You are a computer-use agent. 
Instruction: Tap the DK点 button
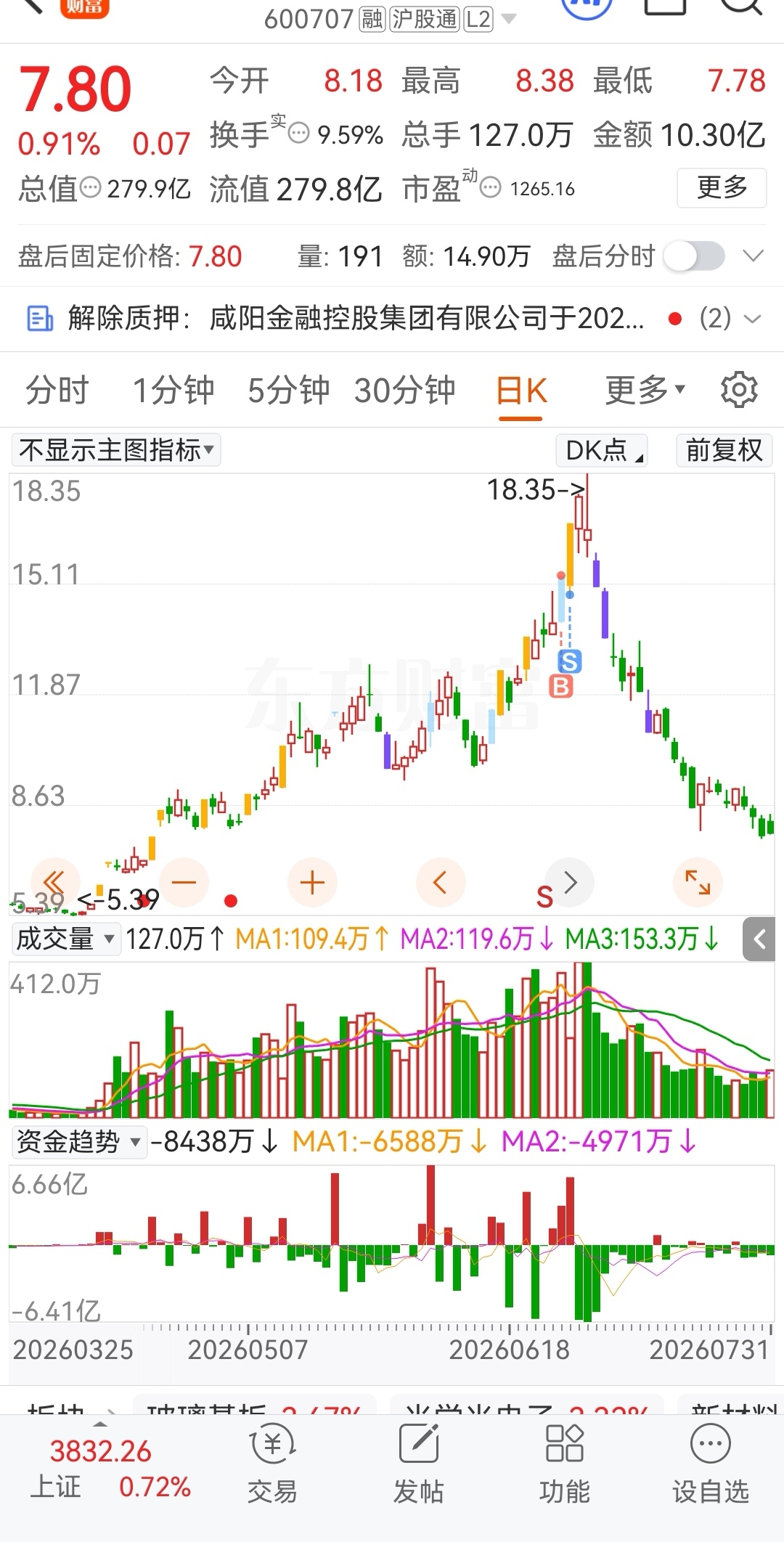click(602, 450)
